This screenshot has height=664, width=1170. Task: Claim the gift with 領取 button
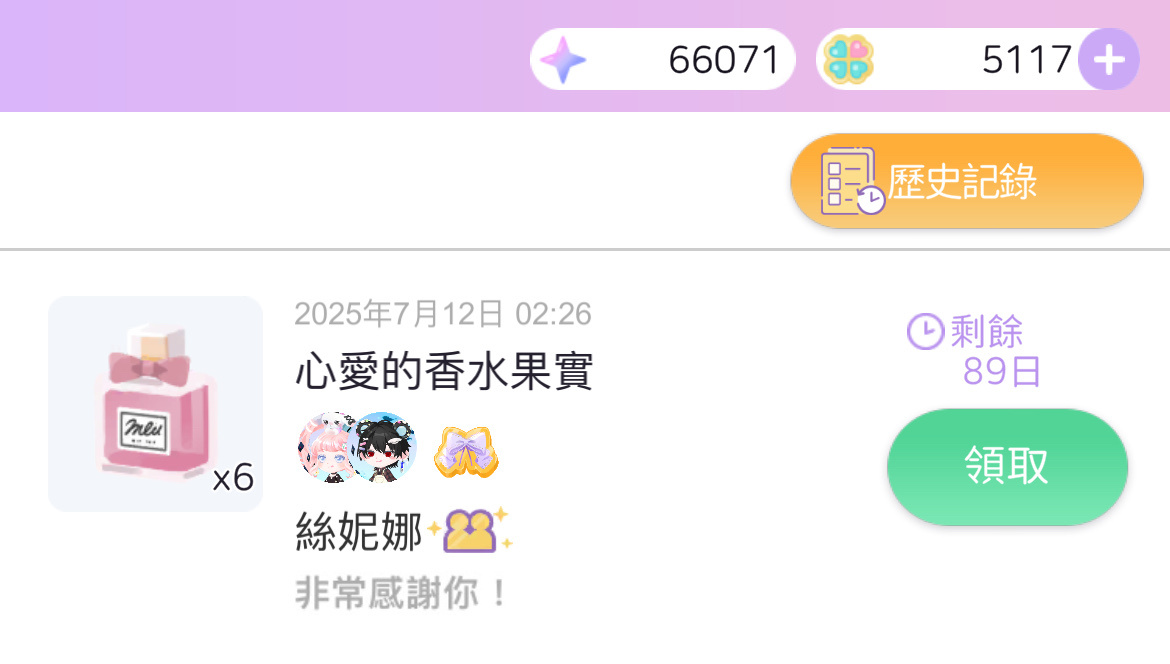click(1007, 466)
